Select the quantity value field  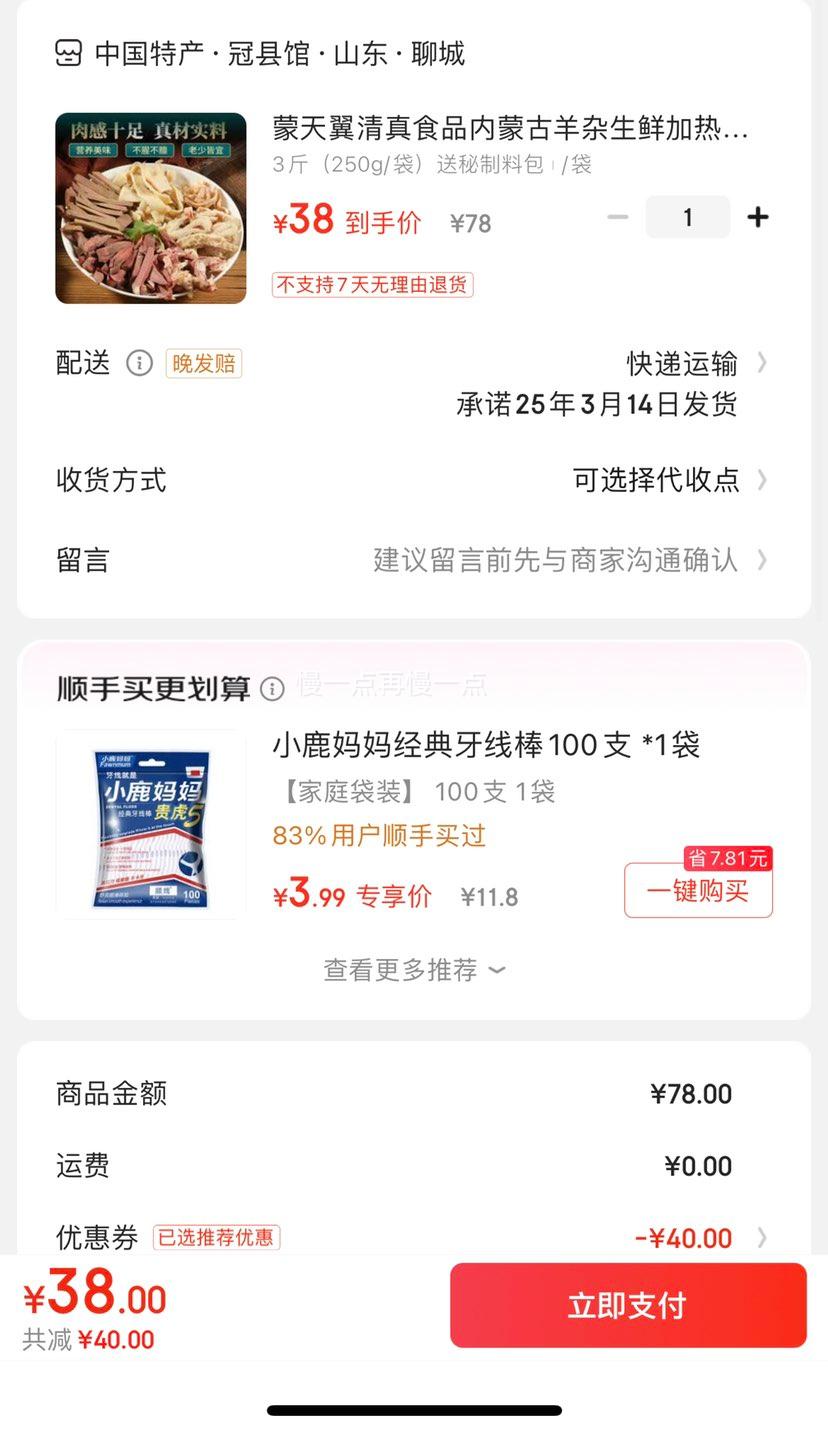tap(687, 216)
